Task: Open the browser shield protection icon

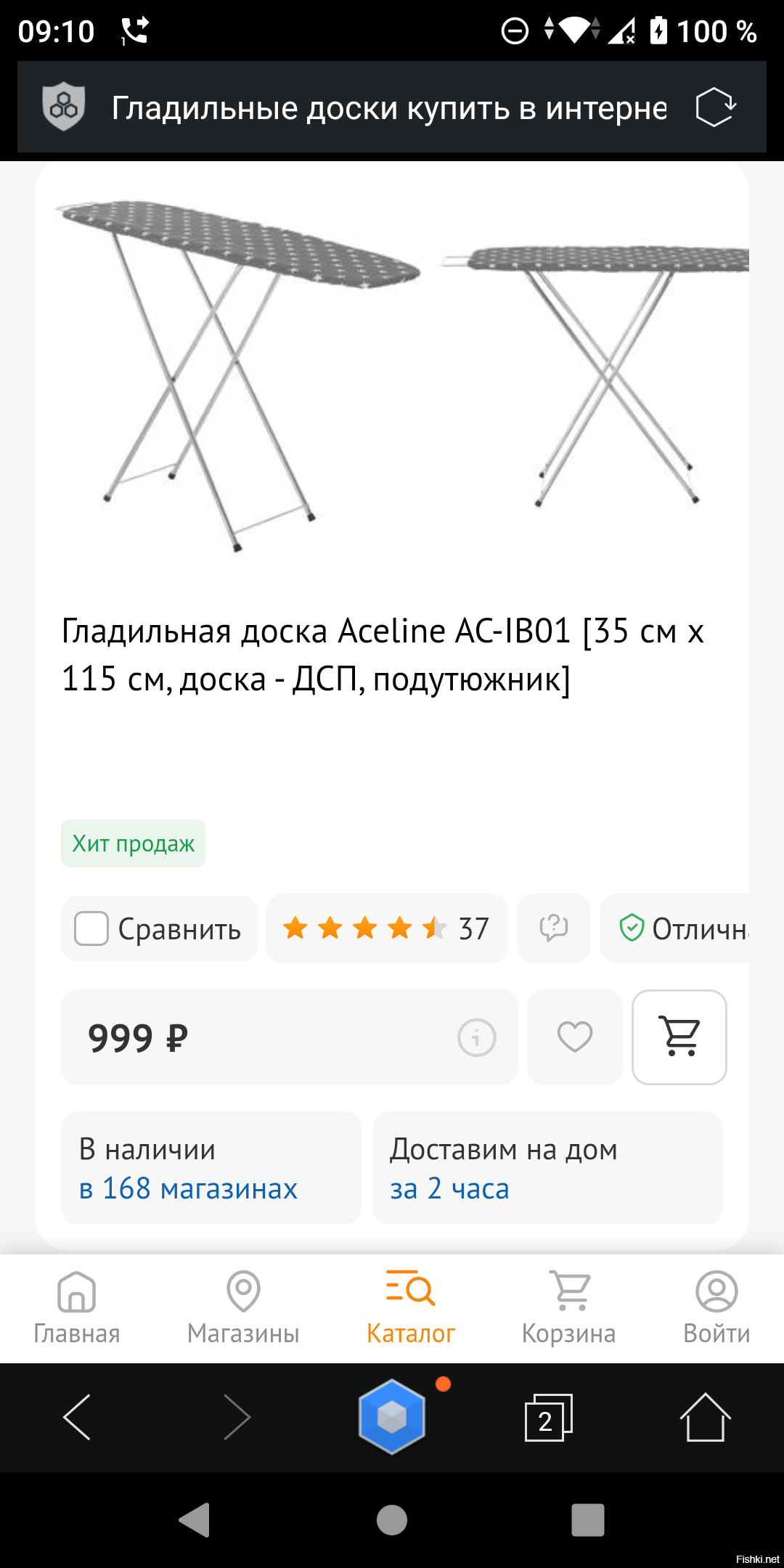Action: click(64, 107)
